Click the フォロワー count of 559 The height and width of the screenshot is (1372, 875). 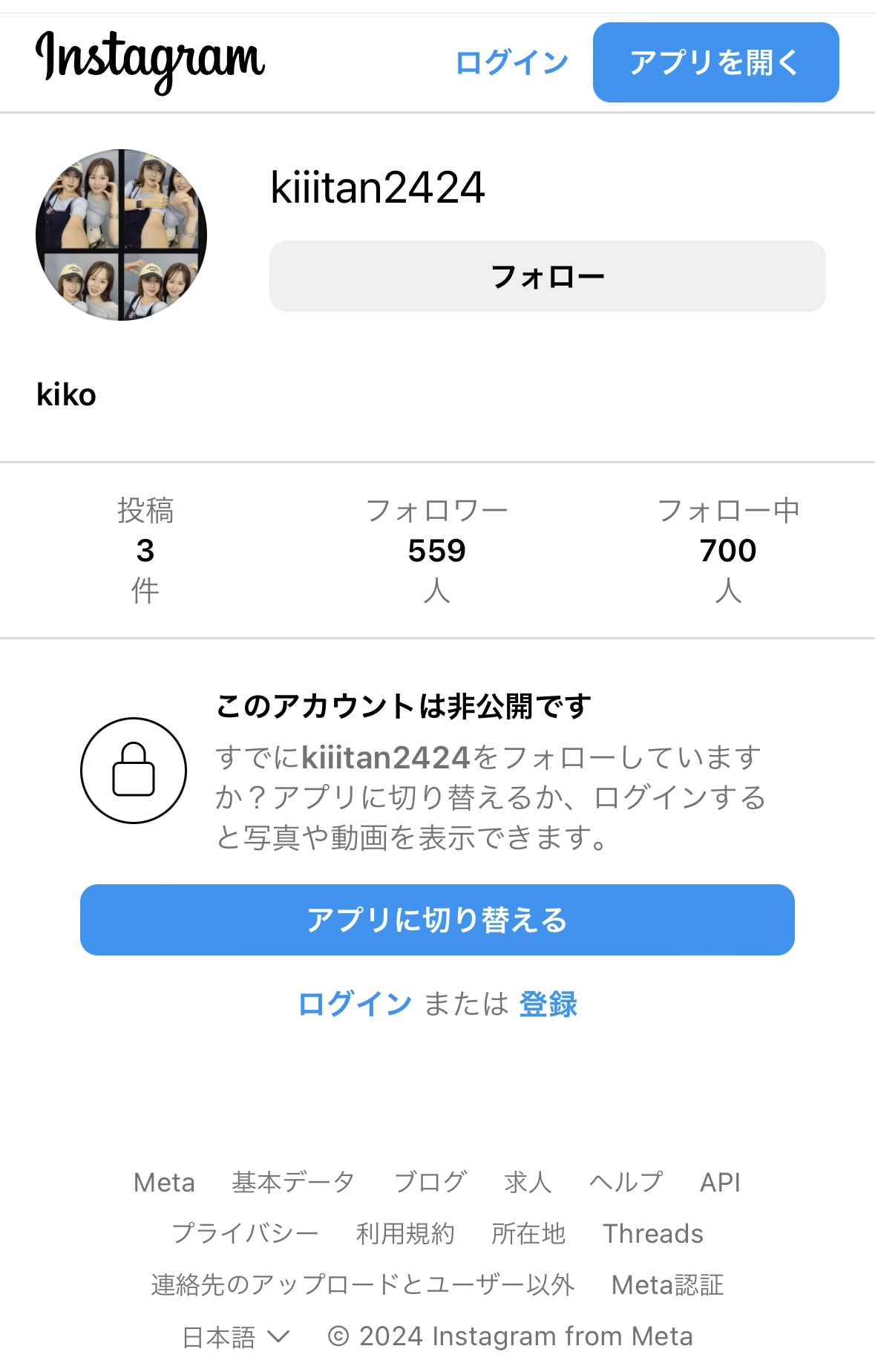437,551
